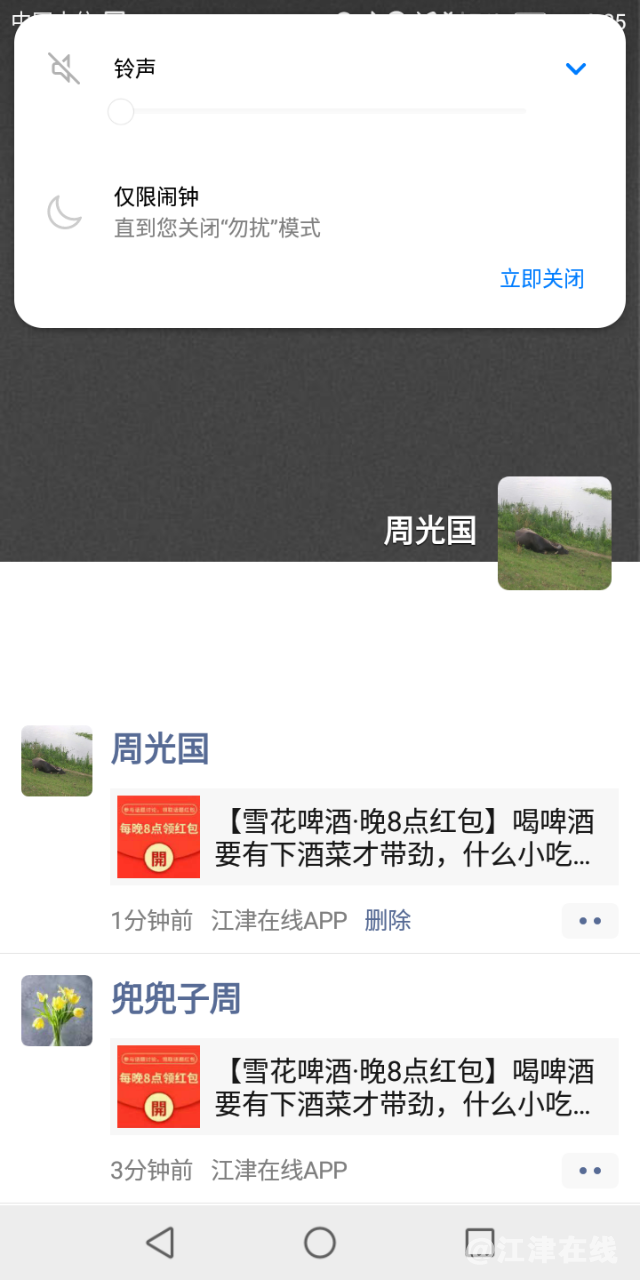Expand the volume panel chevron
The height and width of the screenshot is (1280, 640).
click(575, 69)
